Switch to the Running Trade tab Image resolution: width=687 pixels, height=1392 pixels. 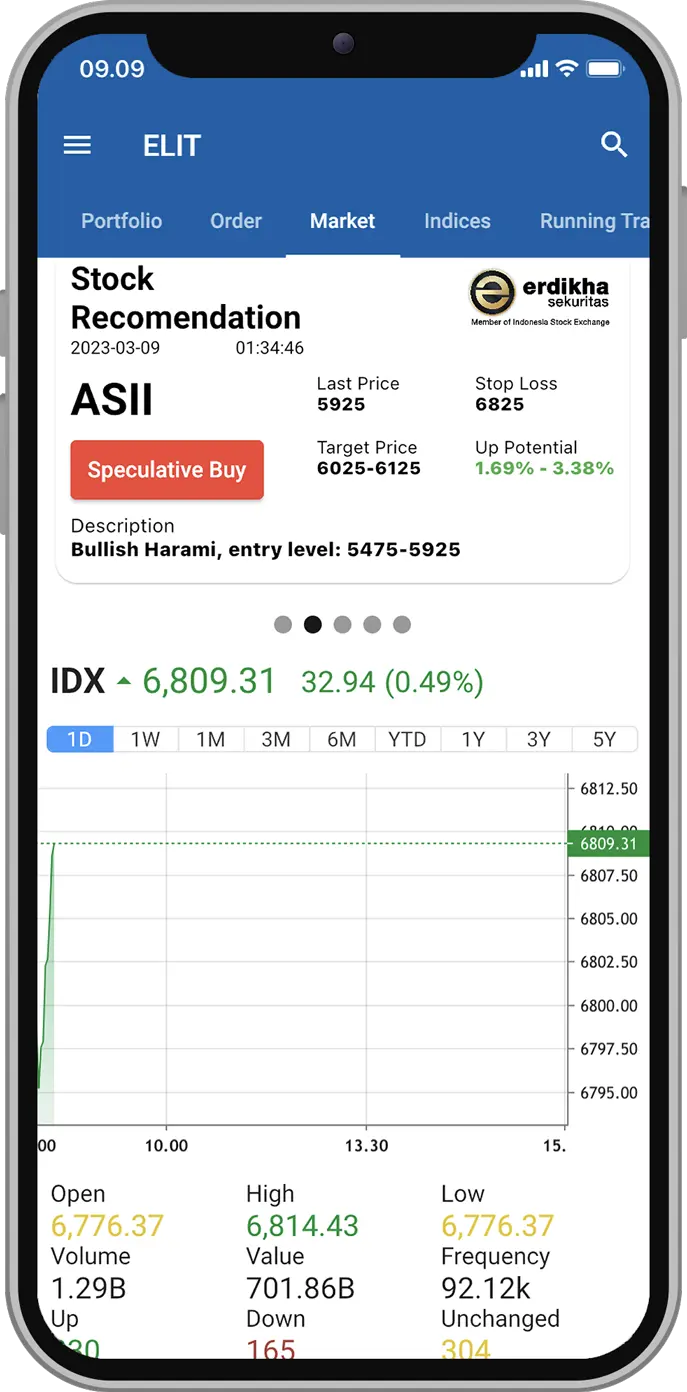point(594,221)
